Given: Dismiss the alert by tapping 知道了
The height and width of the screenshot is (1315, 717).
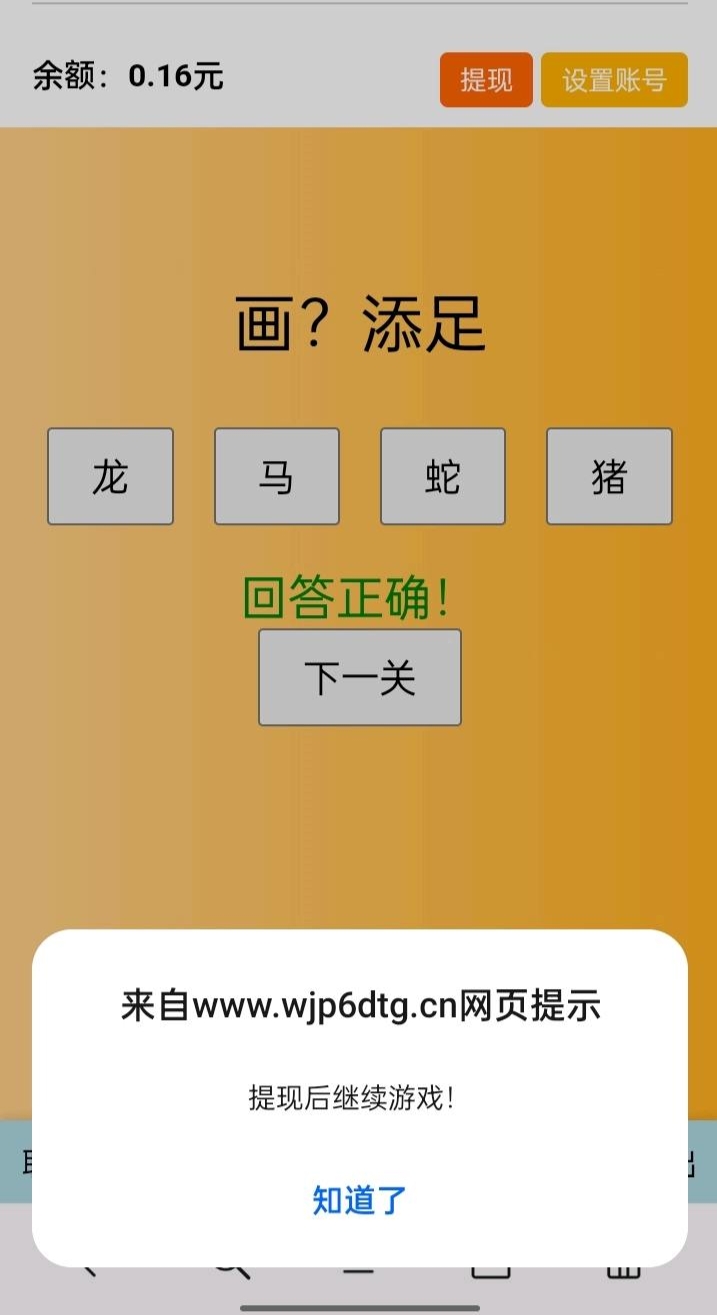Looking at the screenshot, I should click(359, 1199).
